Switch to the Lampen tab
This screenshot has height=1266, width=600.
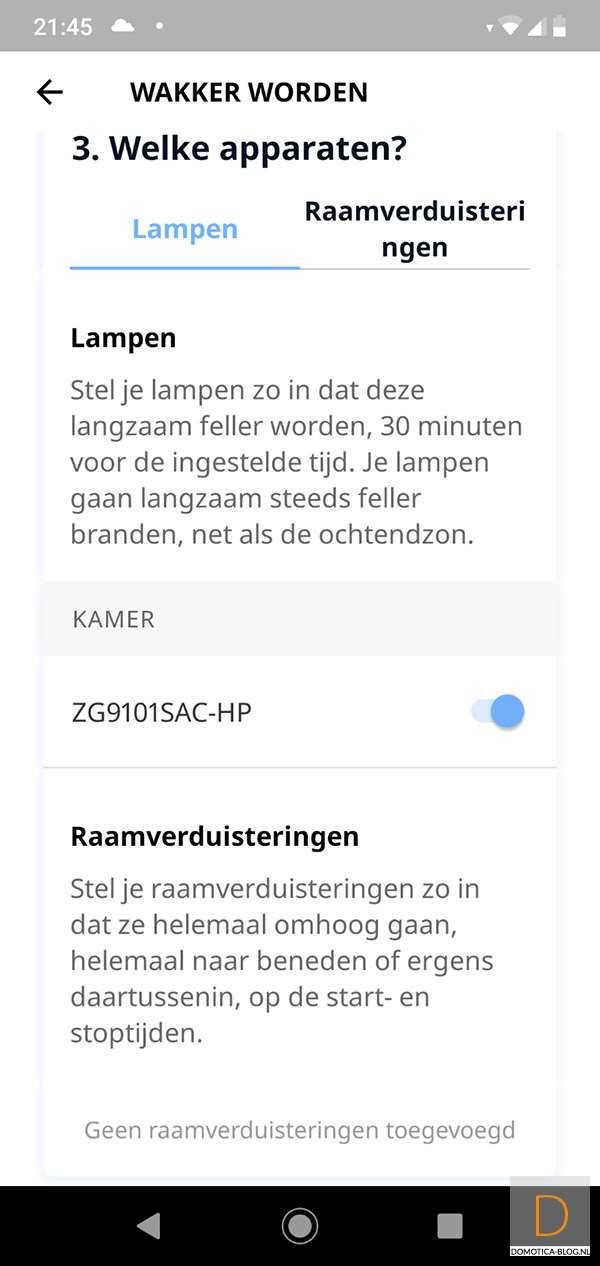click(185, 229)
